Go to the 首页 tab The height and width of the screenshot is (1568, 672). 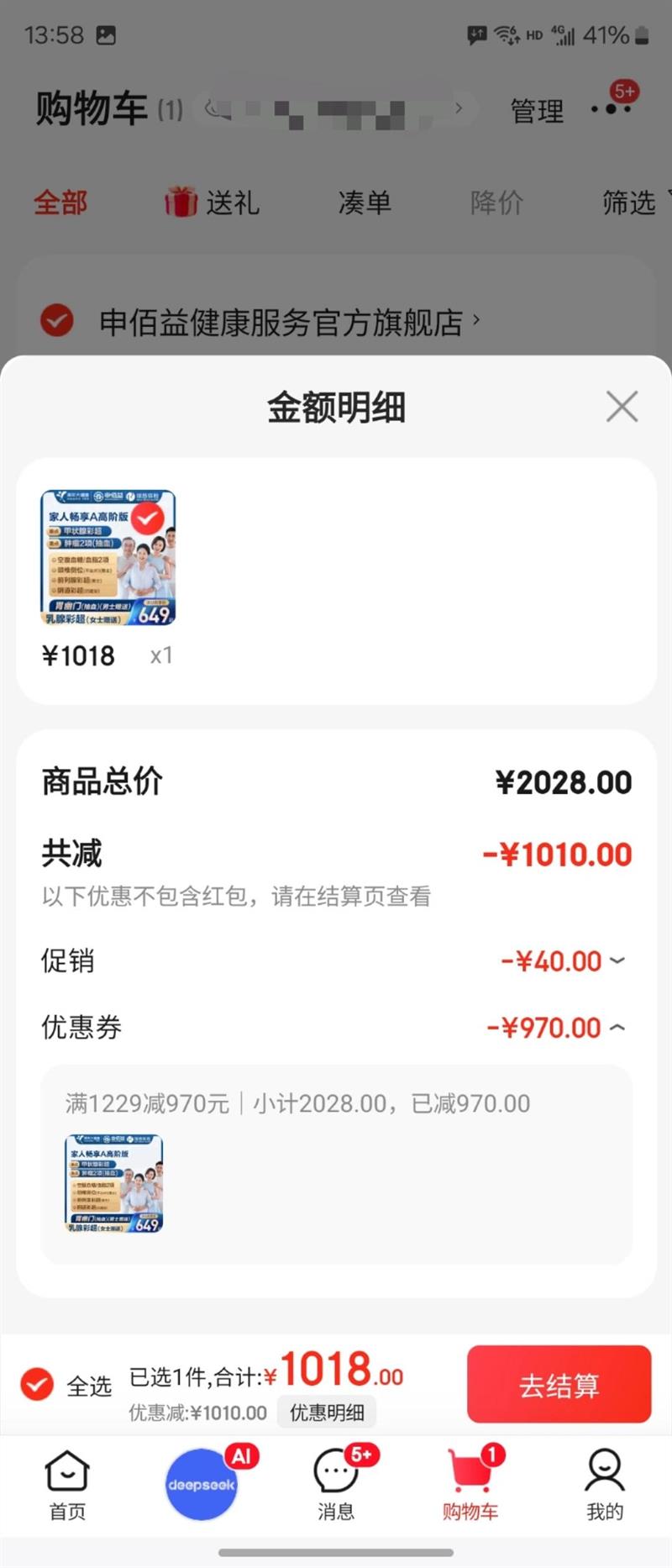pos(67,1486)
